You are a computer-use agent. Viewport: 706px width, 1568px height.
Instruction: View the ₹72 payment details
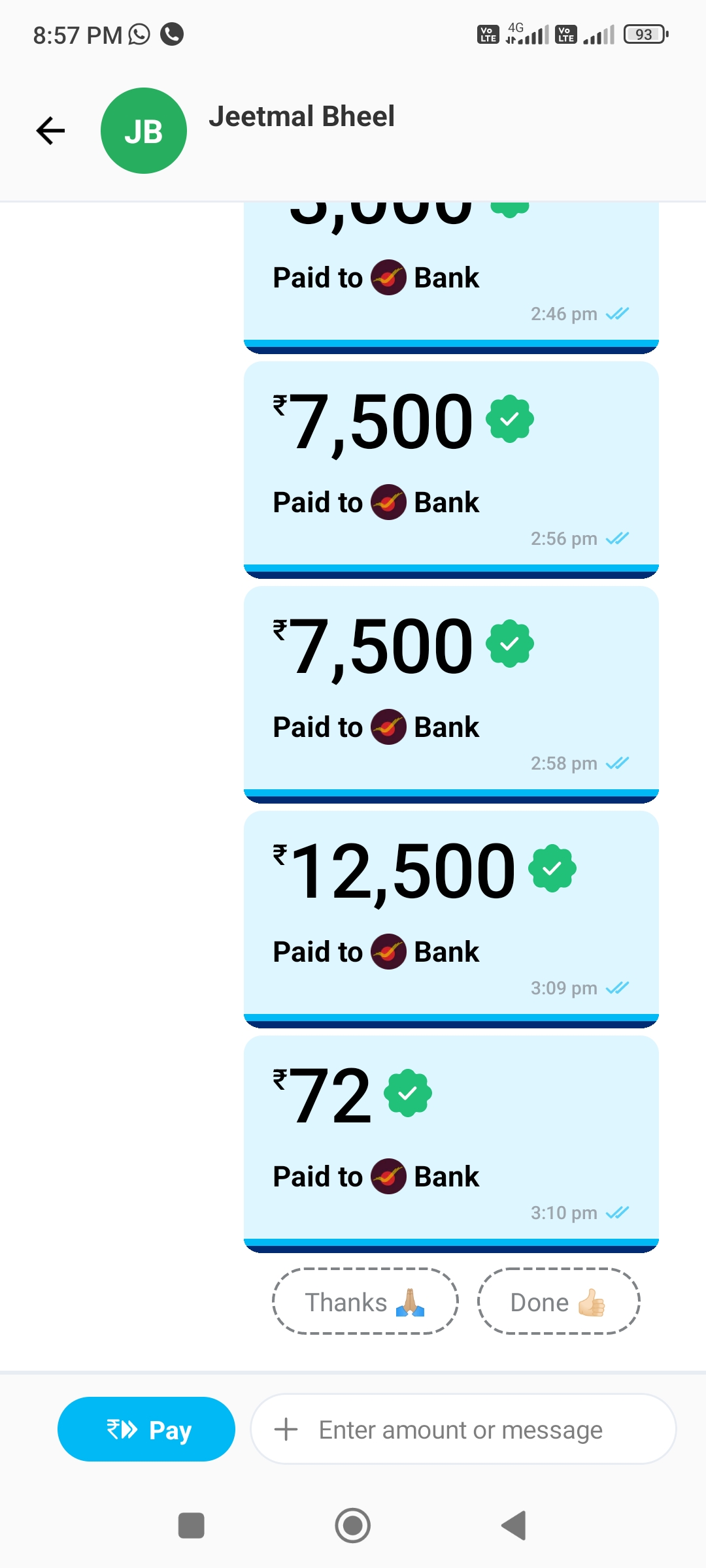(451, 1142)
